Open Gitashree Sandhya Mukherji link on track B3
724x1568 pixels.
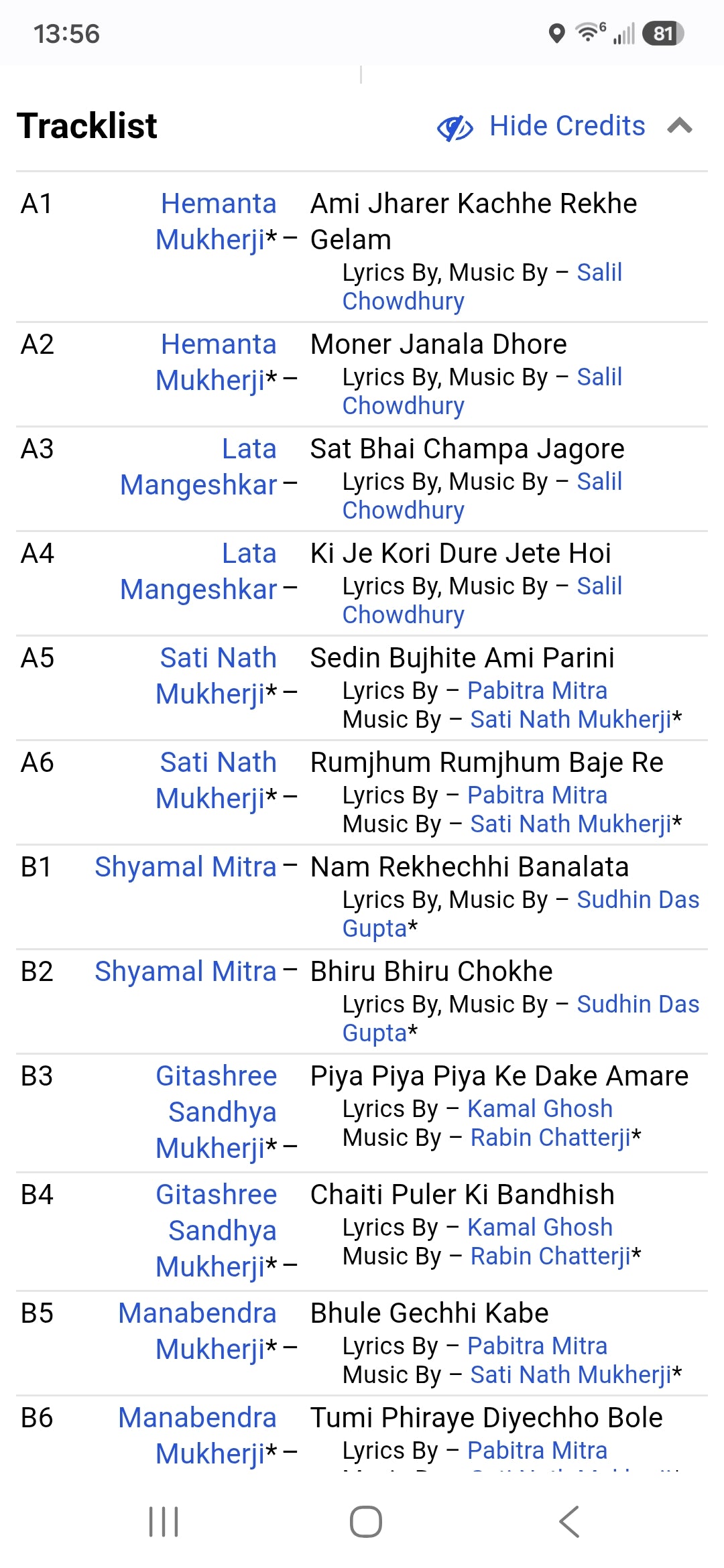pos(216,1112)
